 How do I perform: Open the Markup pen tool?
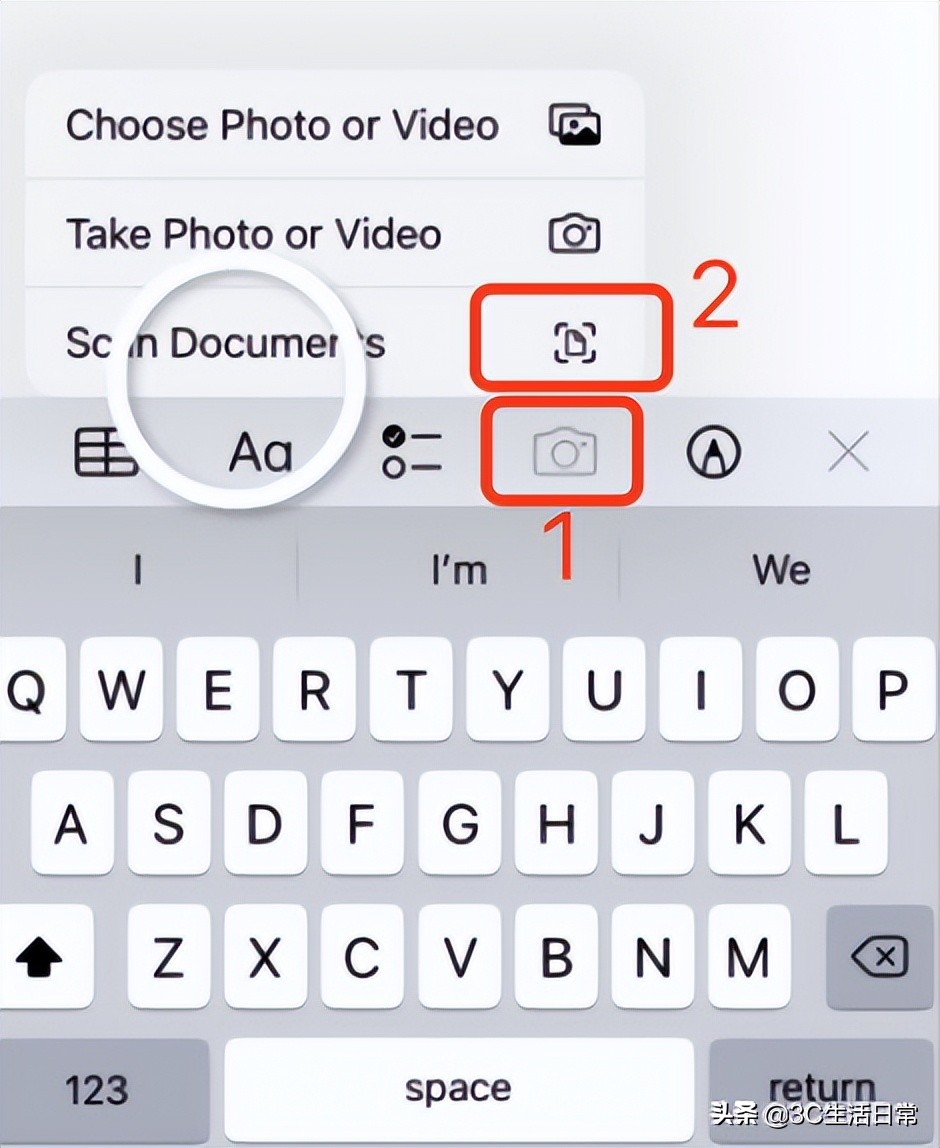tap(714, 452)
